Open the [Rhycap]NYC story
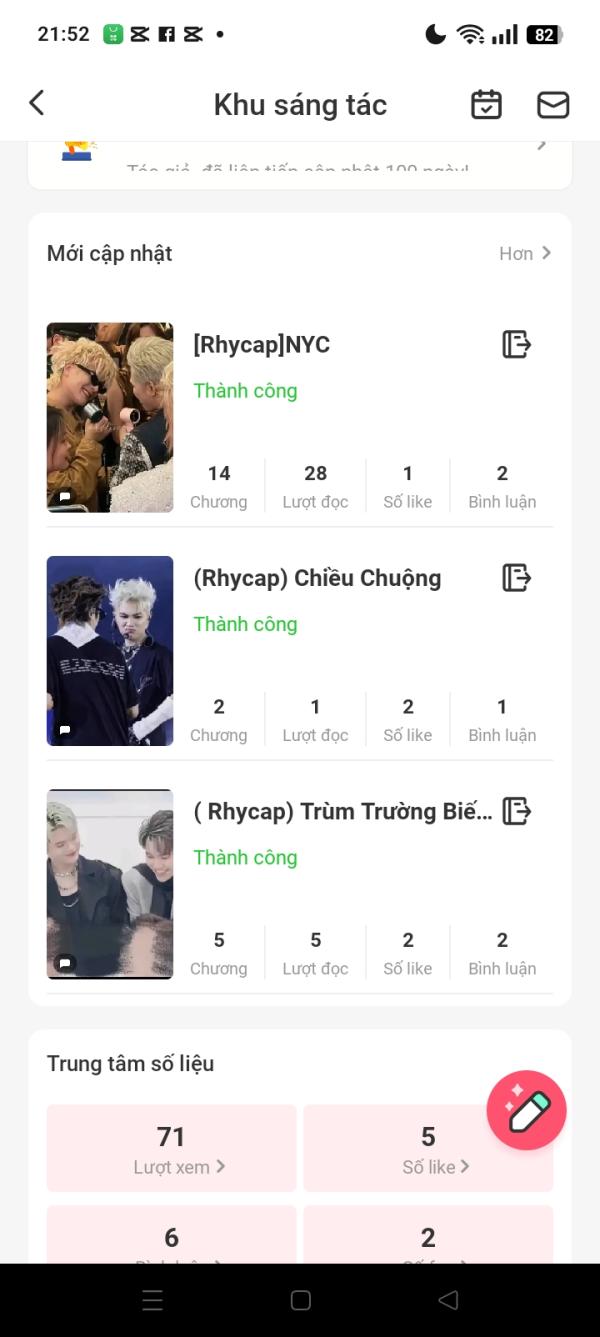The width and height of the screenshot is (600, 1337). [261, 345]
